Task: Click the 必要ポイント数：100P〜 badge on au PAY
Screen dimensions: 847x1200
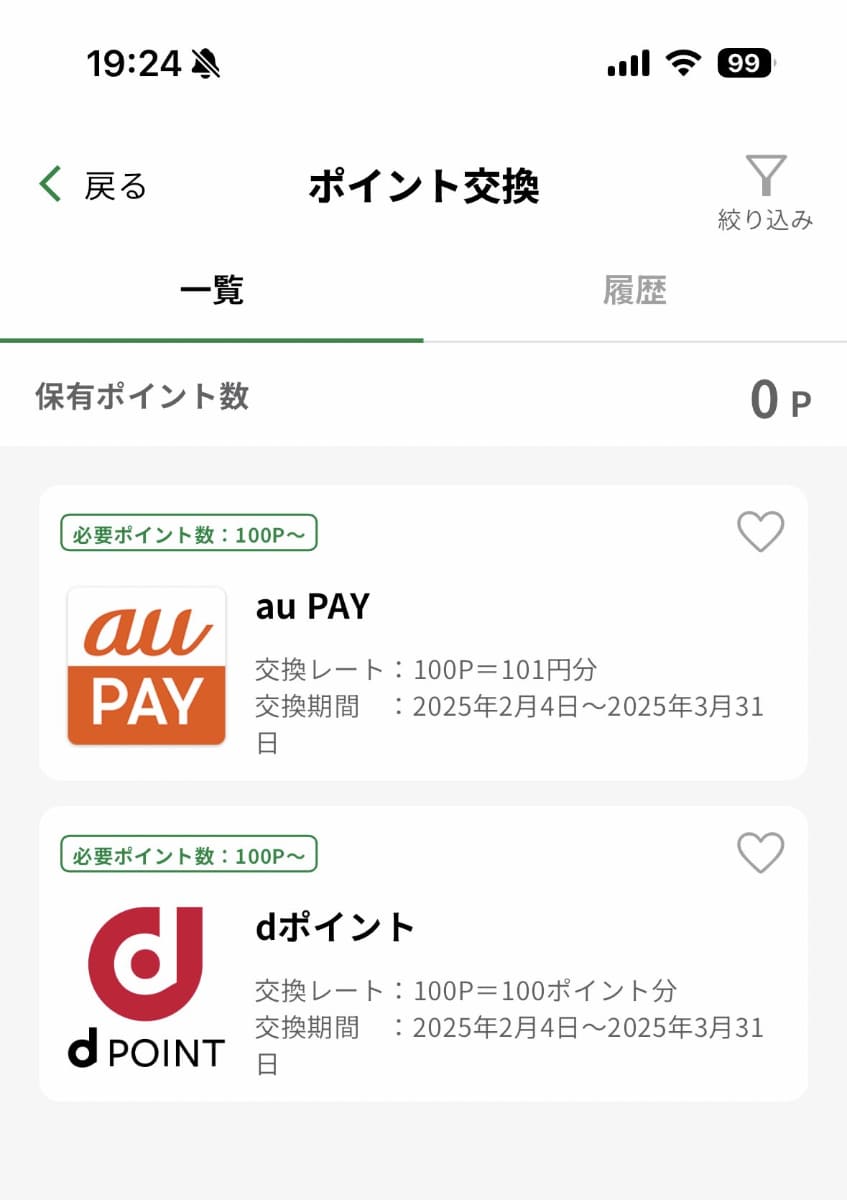Action: 188,533
